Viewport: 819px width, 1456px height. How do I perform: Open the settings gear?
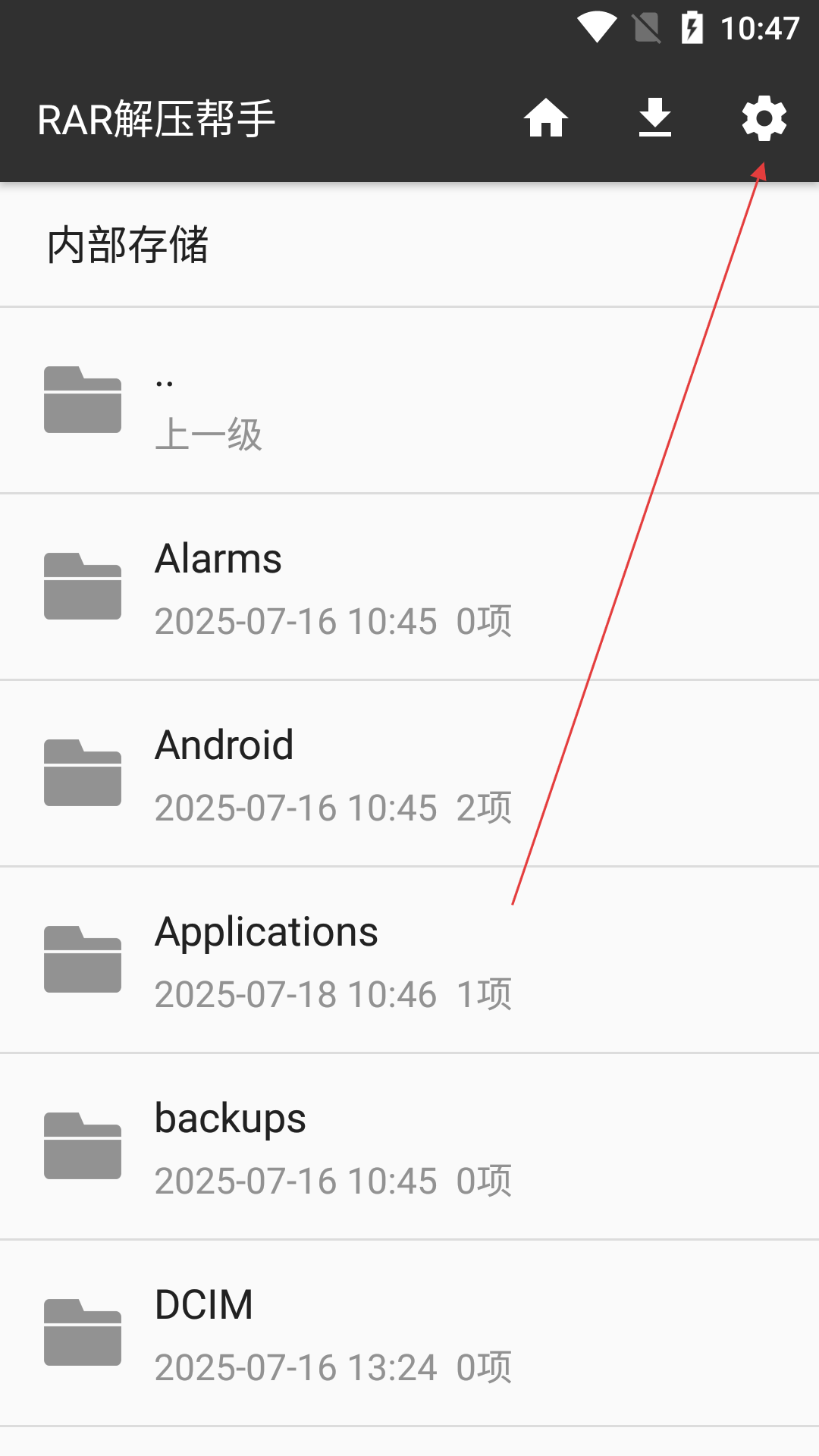(764, 118)
